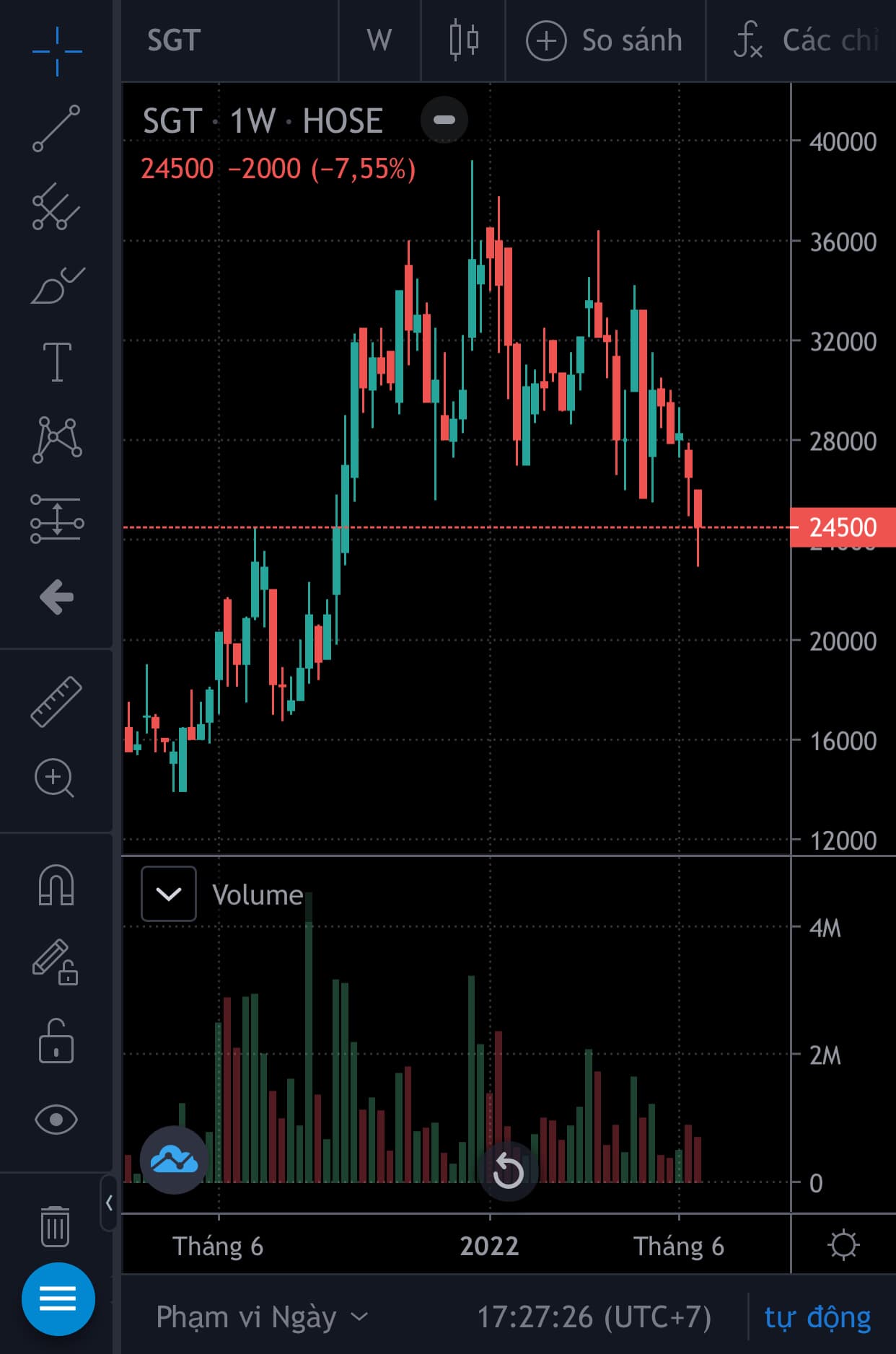Open the candlestick chart style selector
896x1354 pixels.
(x=464, y=40)
